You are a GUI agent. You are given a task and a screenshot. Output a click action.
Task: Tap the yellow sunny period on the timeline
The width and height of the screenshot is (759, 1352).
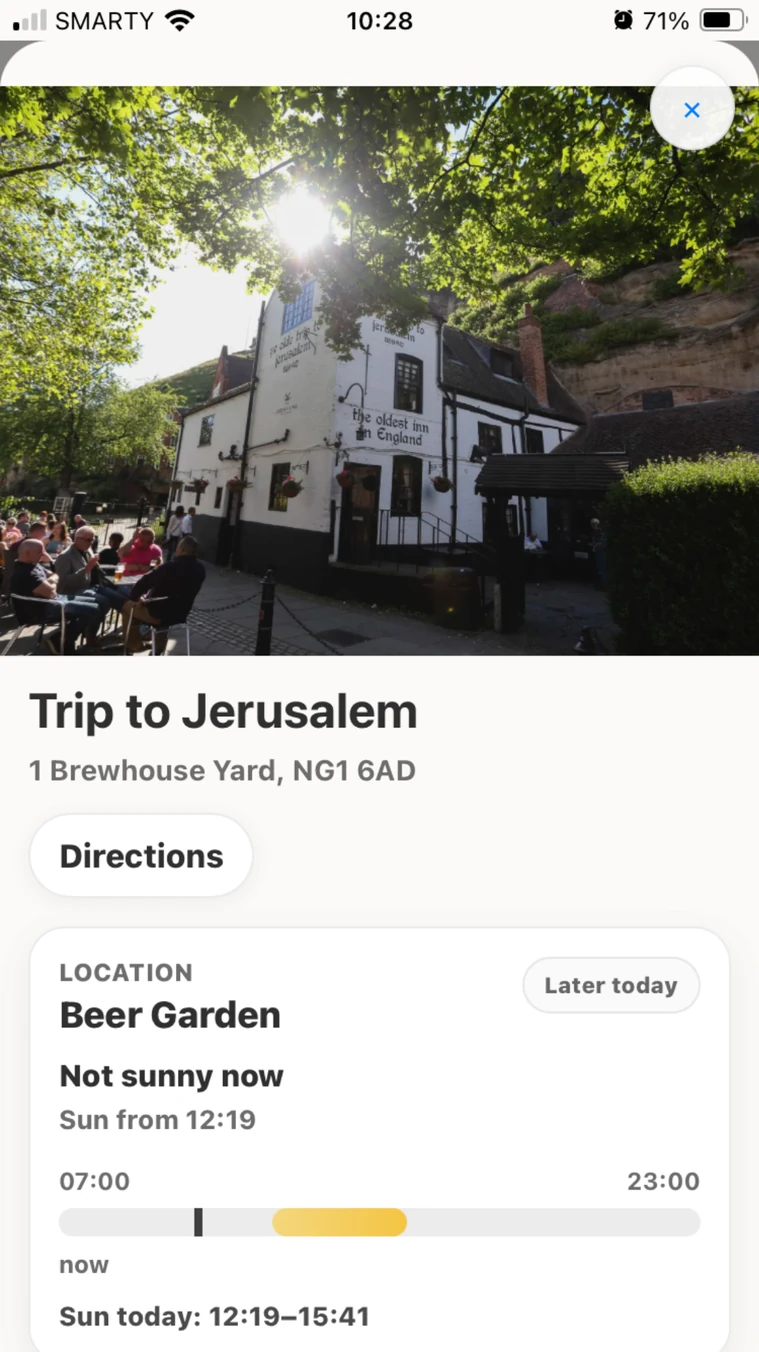[339, 1221]
